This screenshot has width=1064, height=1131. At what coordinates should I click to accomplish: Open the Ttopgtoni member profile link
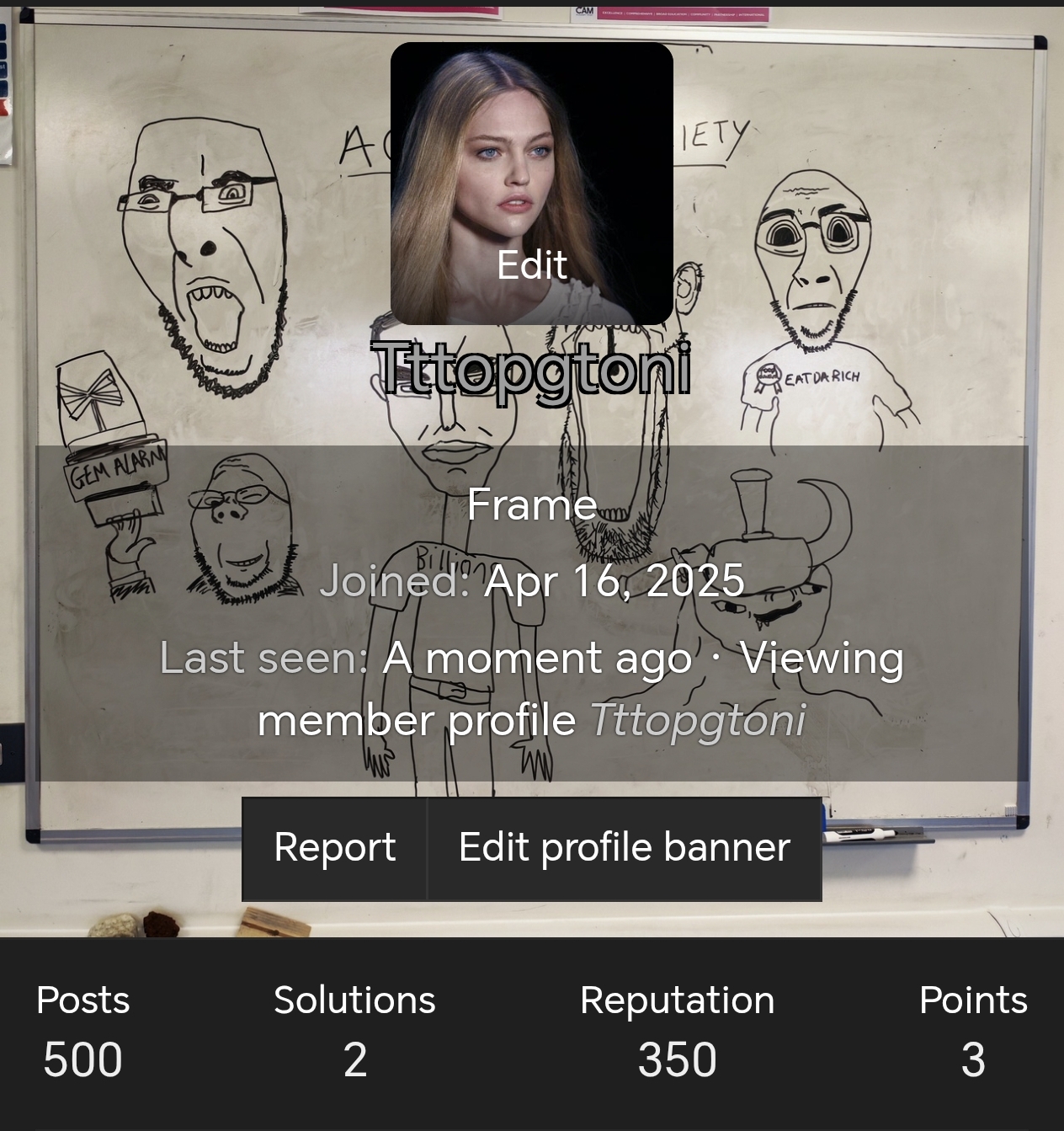697,720
